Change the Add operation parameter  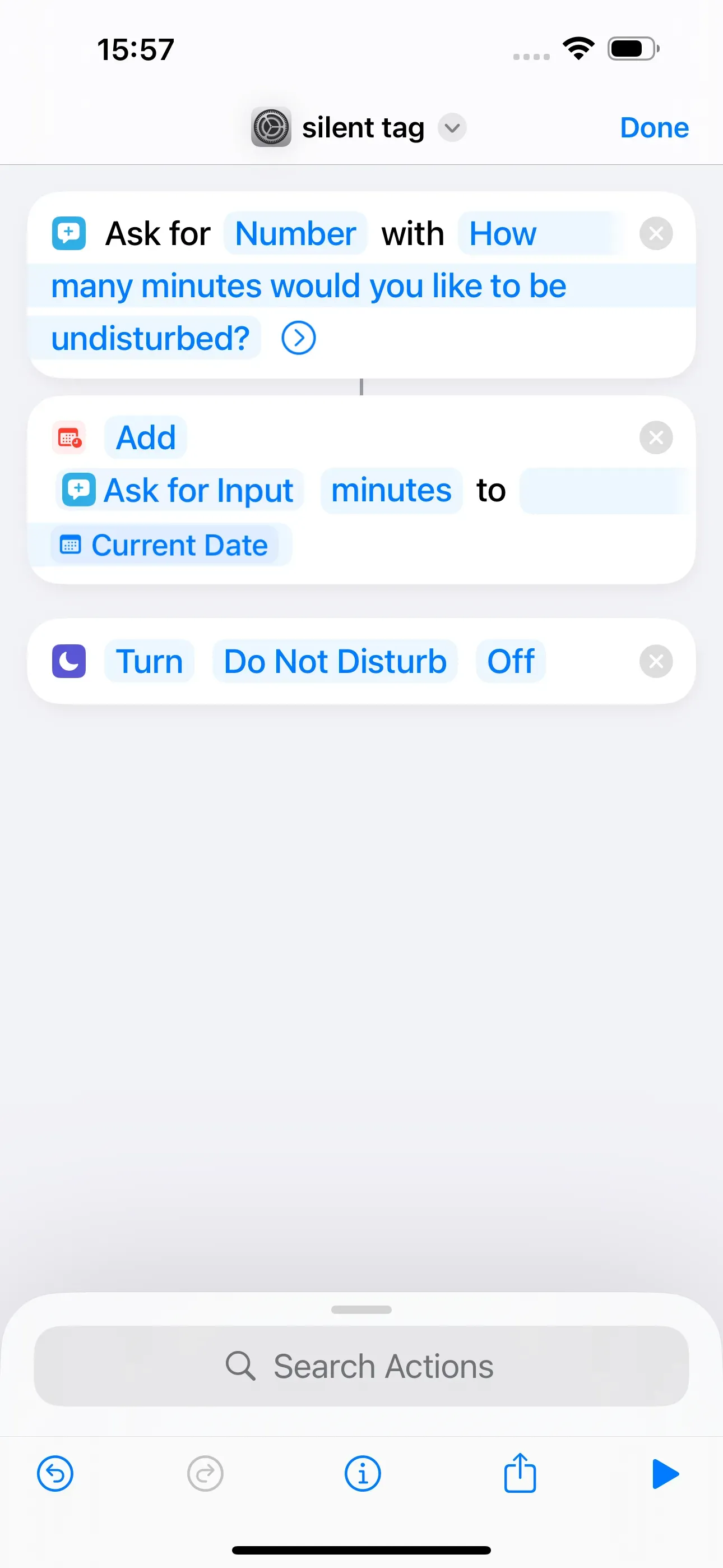[x=146, y=437]
